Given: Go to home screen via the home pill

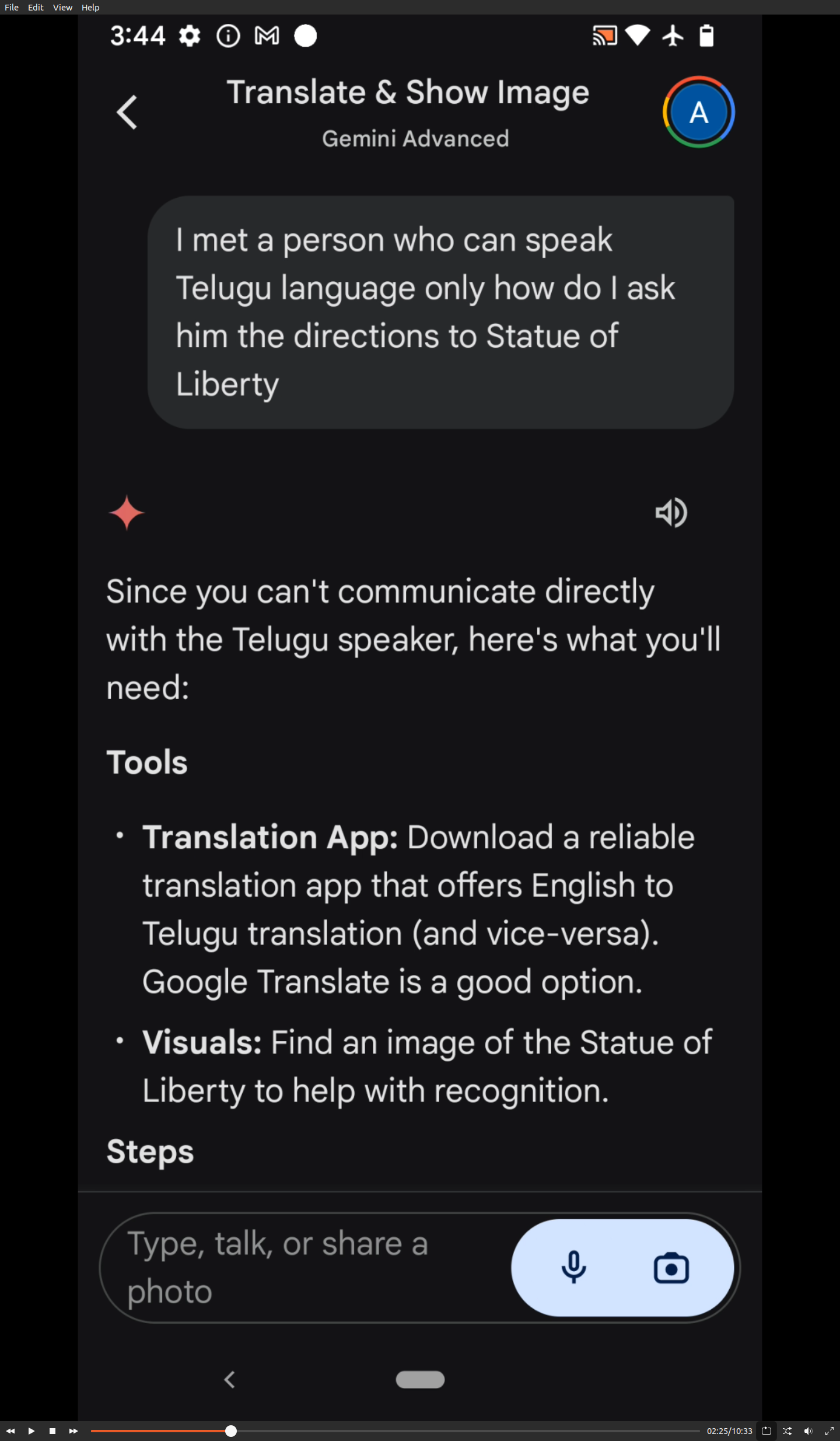Looking at the screenshot, I should point(420,1380).
